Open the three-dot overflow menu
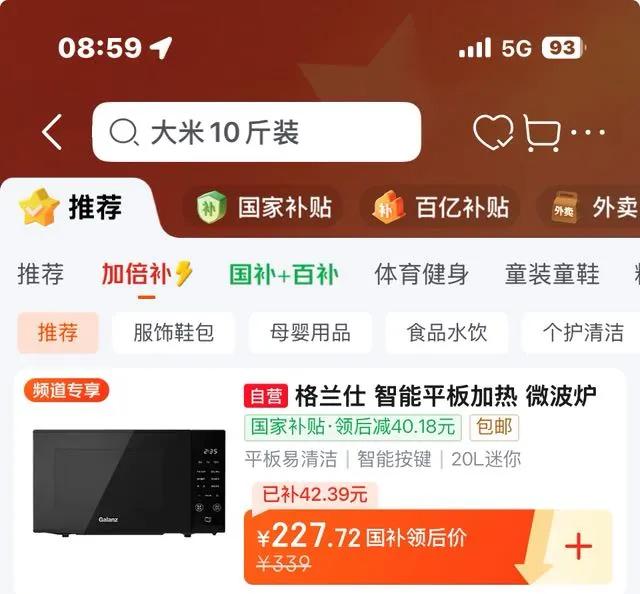 click(588, 132)
